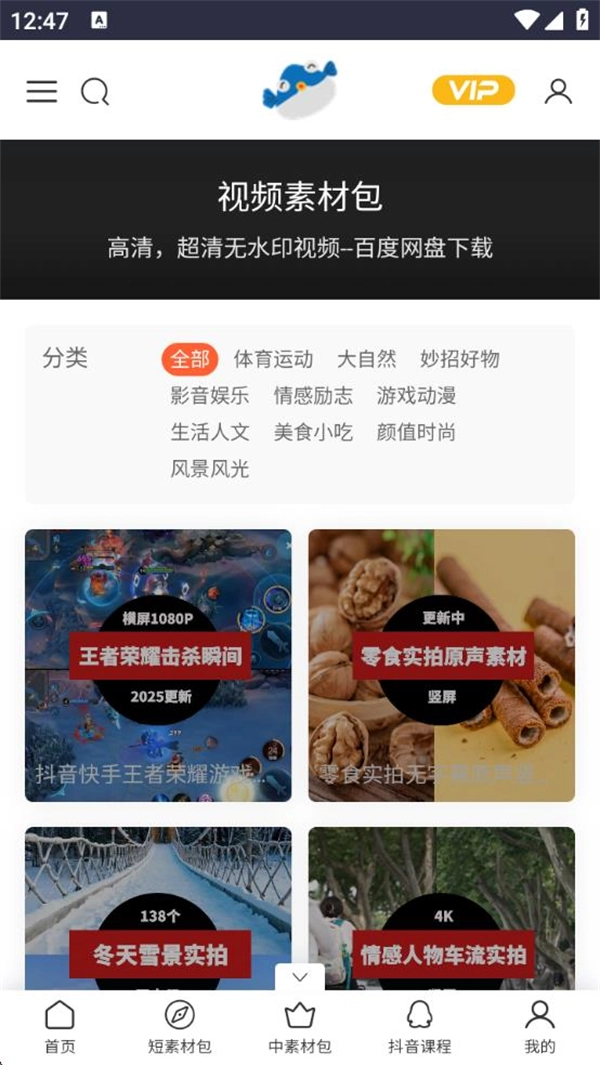Switch to the 短素材包 tab

tap(179, 1028)
